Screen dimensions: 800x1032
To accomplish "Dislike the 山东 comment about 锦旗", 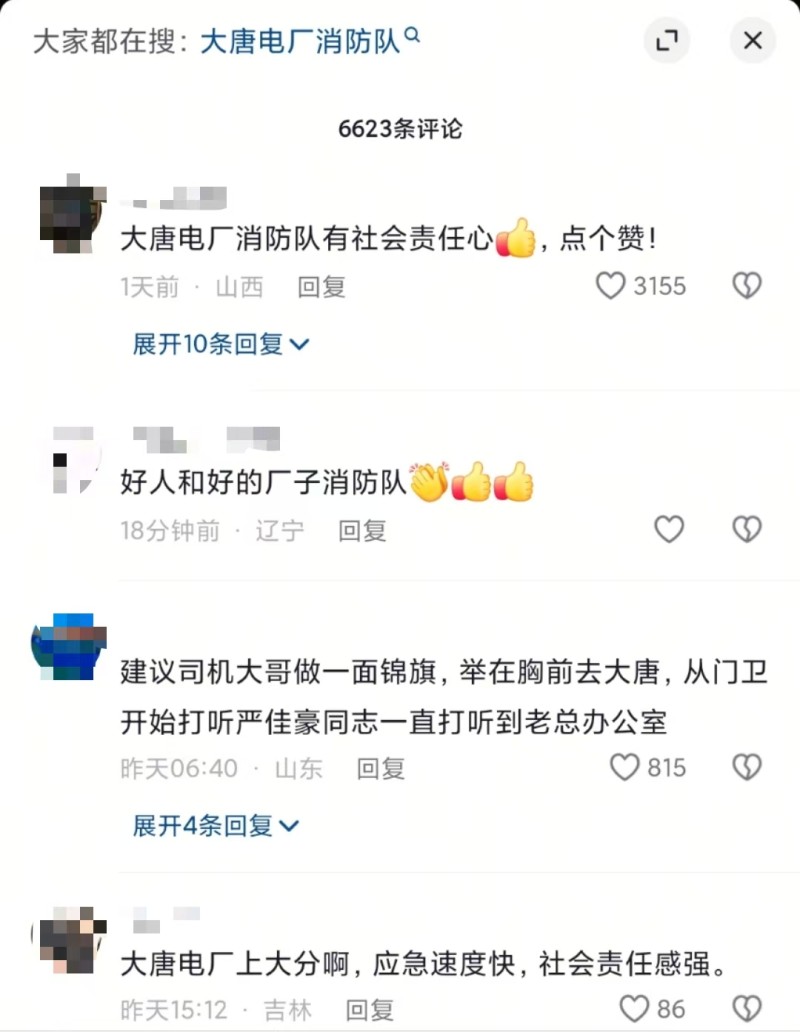I will [x=747, y=767].
